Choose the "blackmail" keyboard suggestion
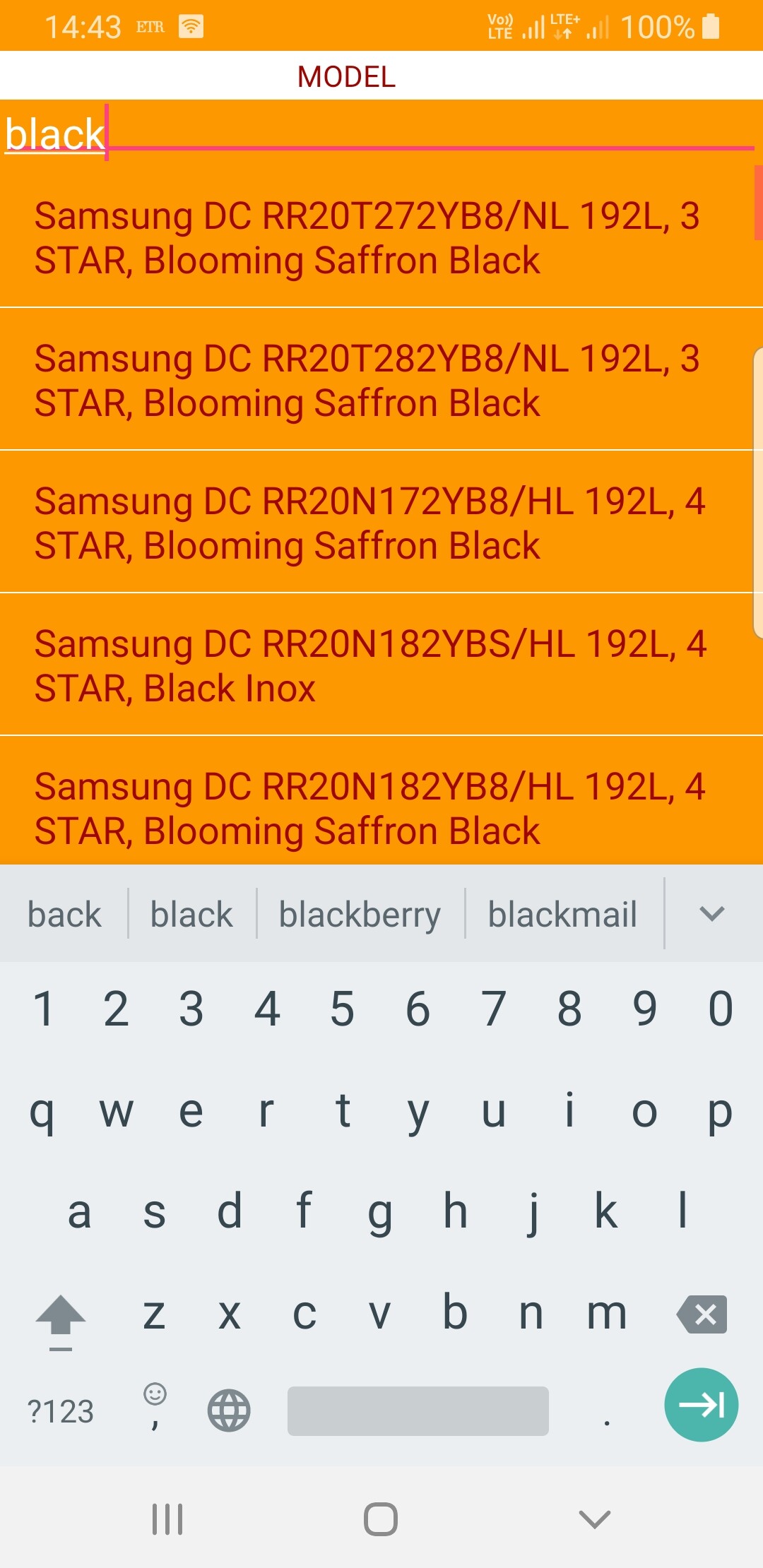This screenshot has width=763, height=1568. tap(563, 914)
